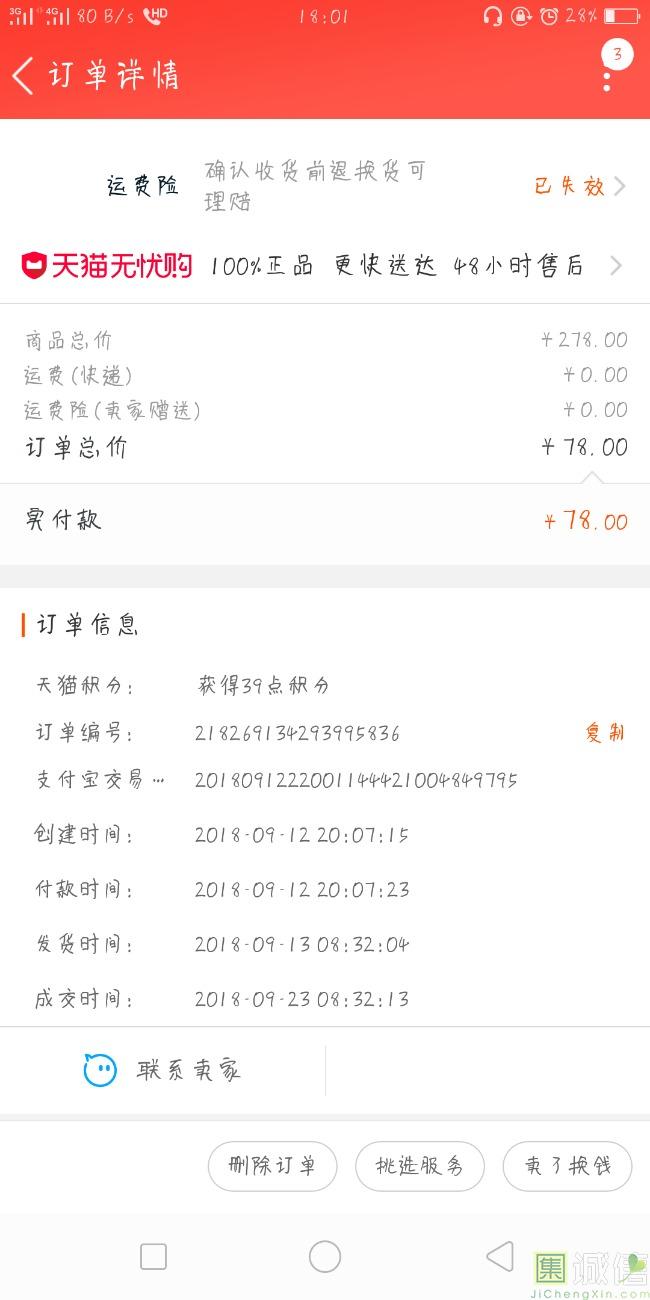
Task: Tap the system home button
Action: 325,1257
